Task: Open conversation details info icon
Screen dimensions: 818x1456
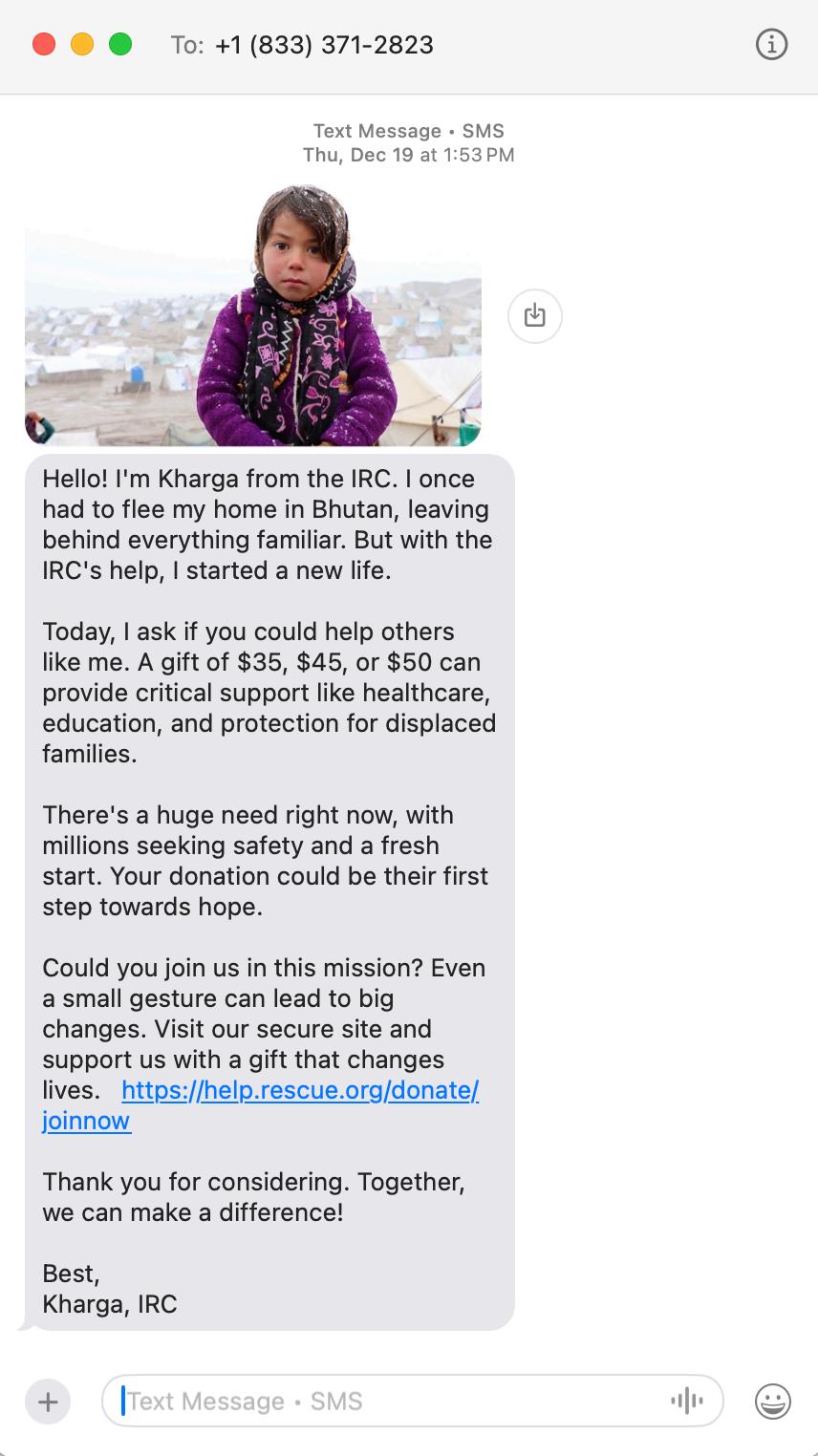Action: pyautogui.click(x=771, y=45)
